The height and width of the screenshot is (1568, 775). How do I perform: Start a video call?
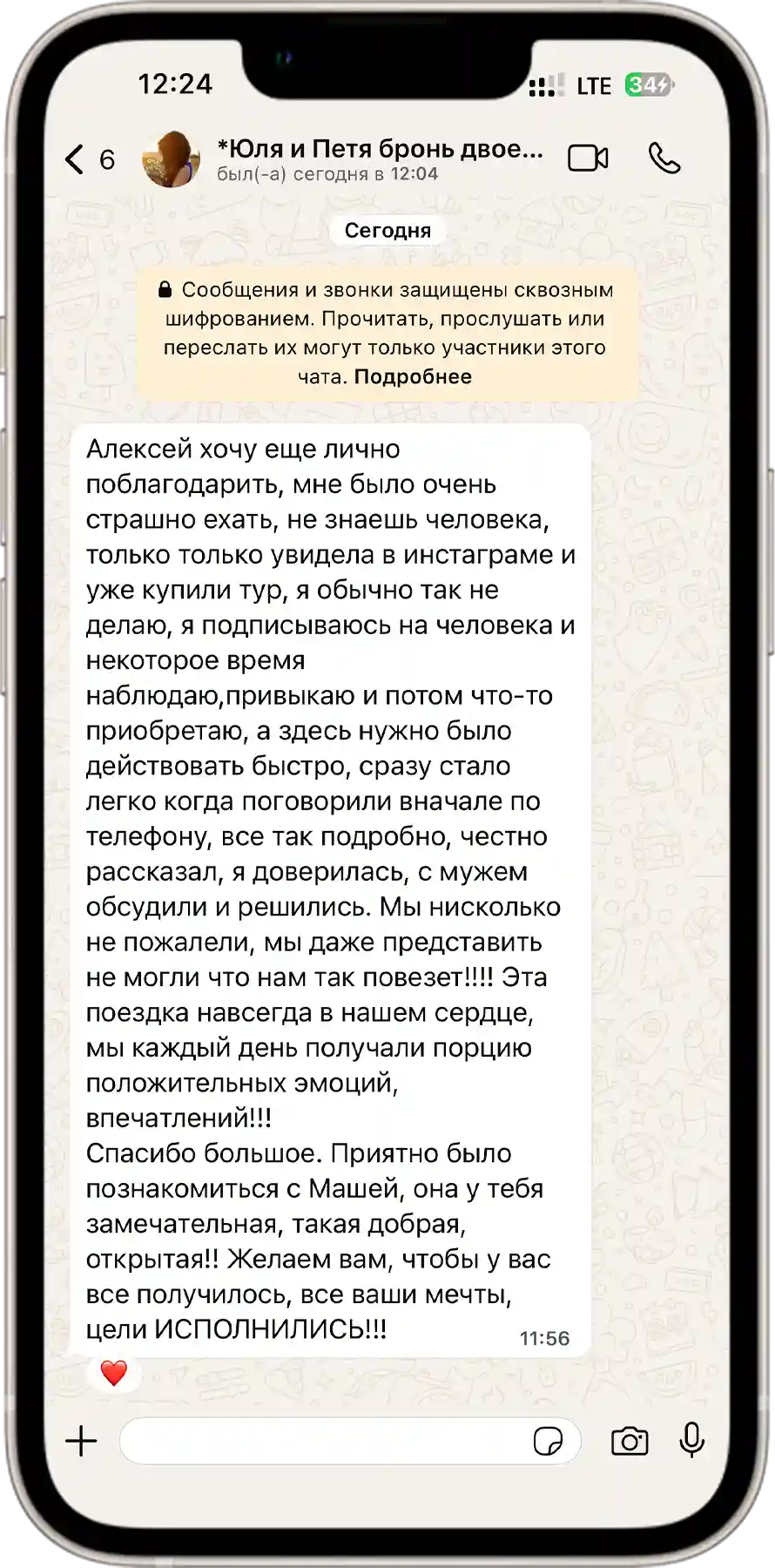tap(588, 159)
